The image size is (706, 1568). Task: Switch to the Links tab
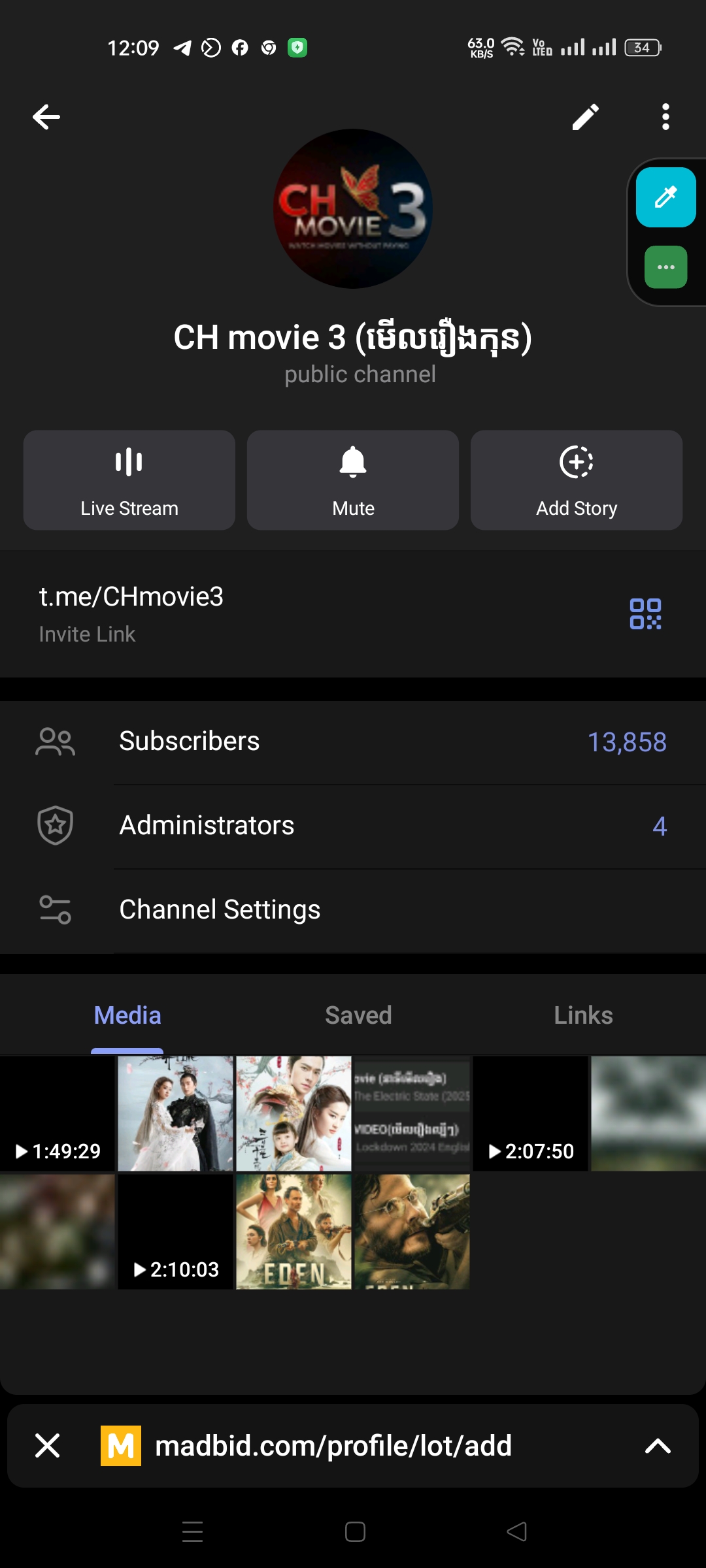click(583, 1015)
